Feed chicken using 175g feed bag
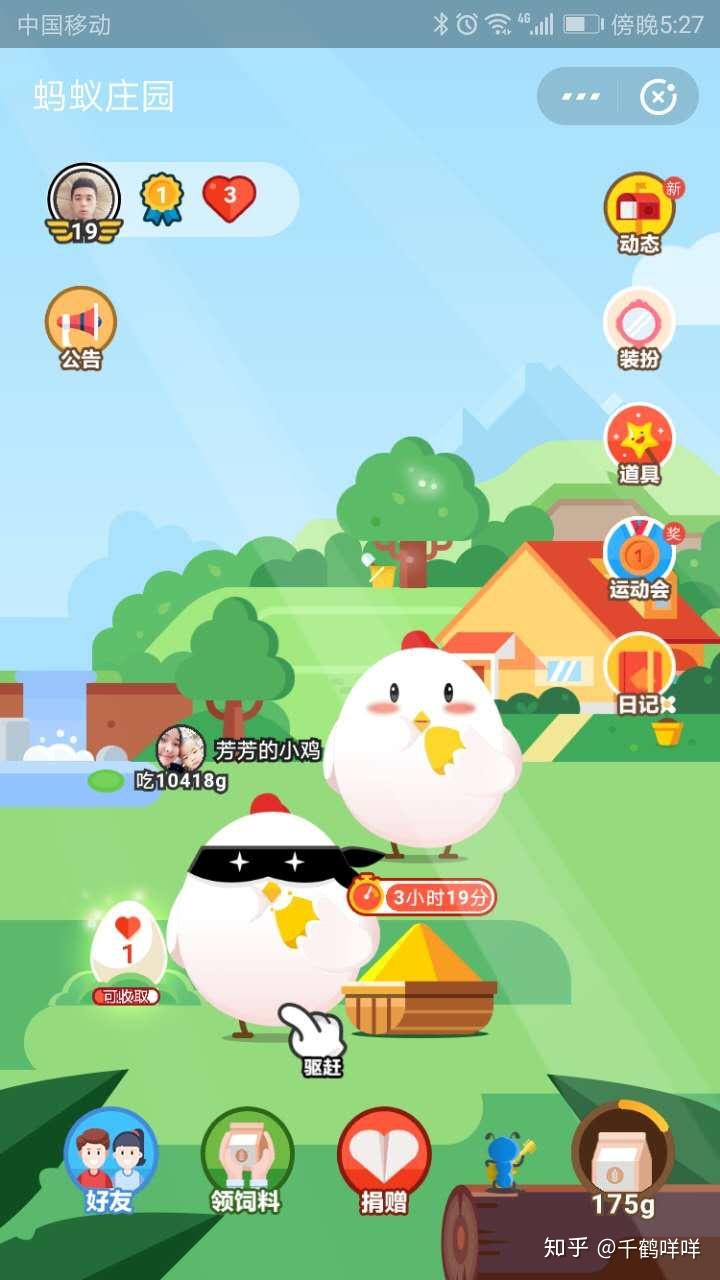The width and height of the screenshot is (720, 1280). [623, 1160]
